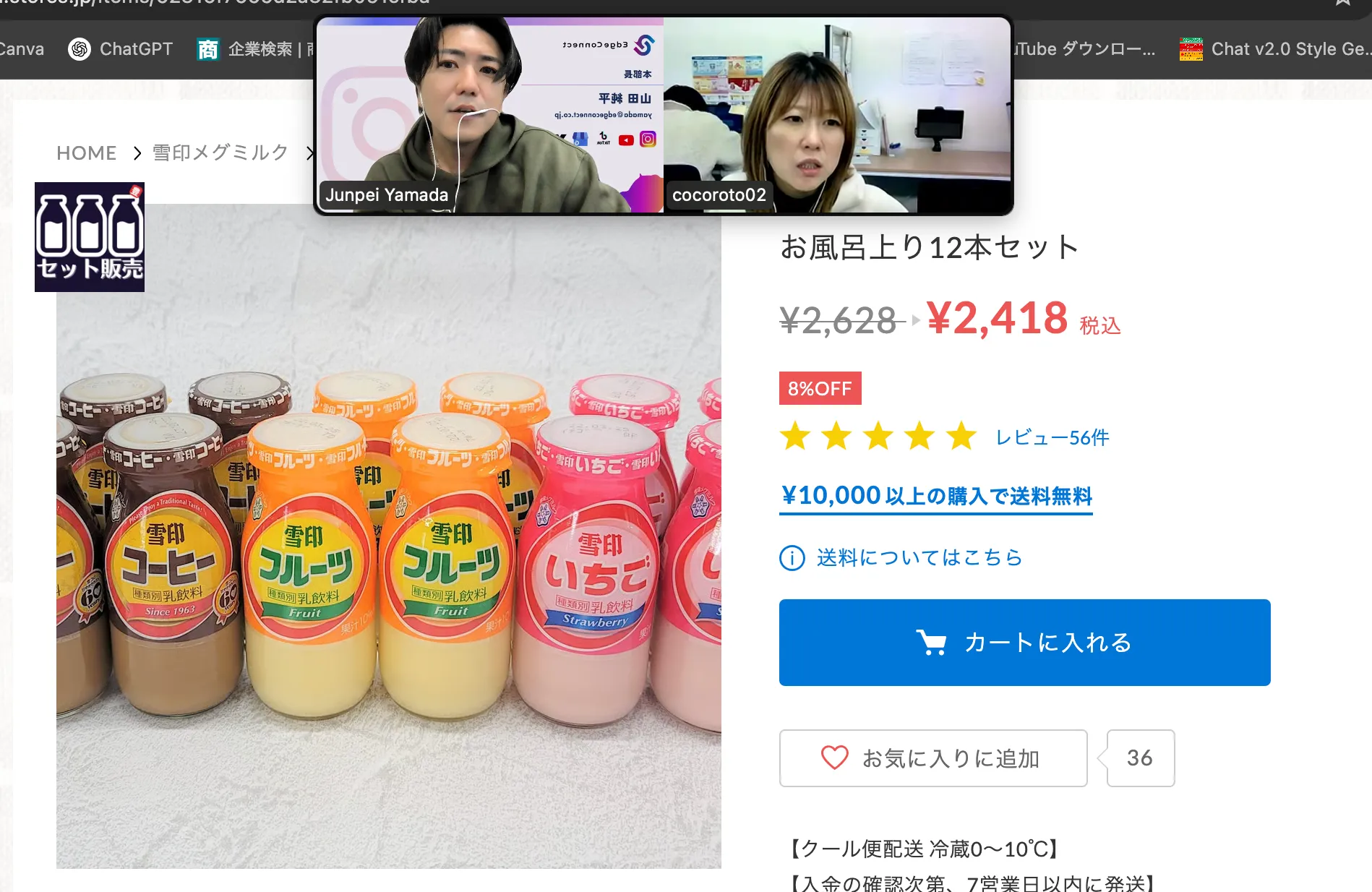
Task: Add the 12-bottle set to cart
Action: coord(1024,643)
